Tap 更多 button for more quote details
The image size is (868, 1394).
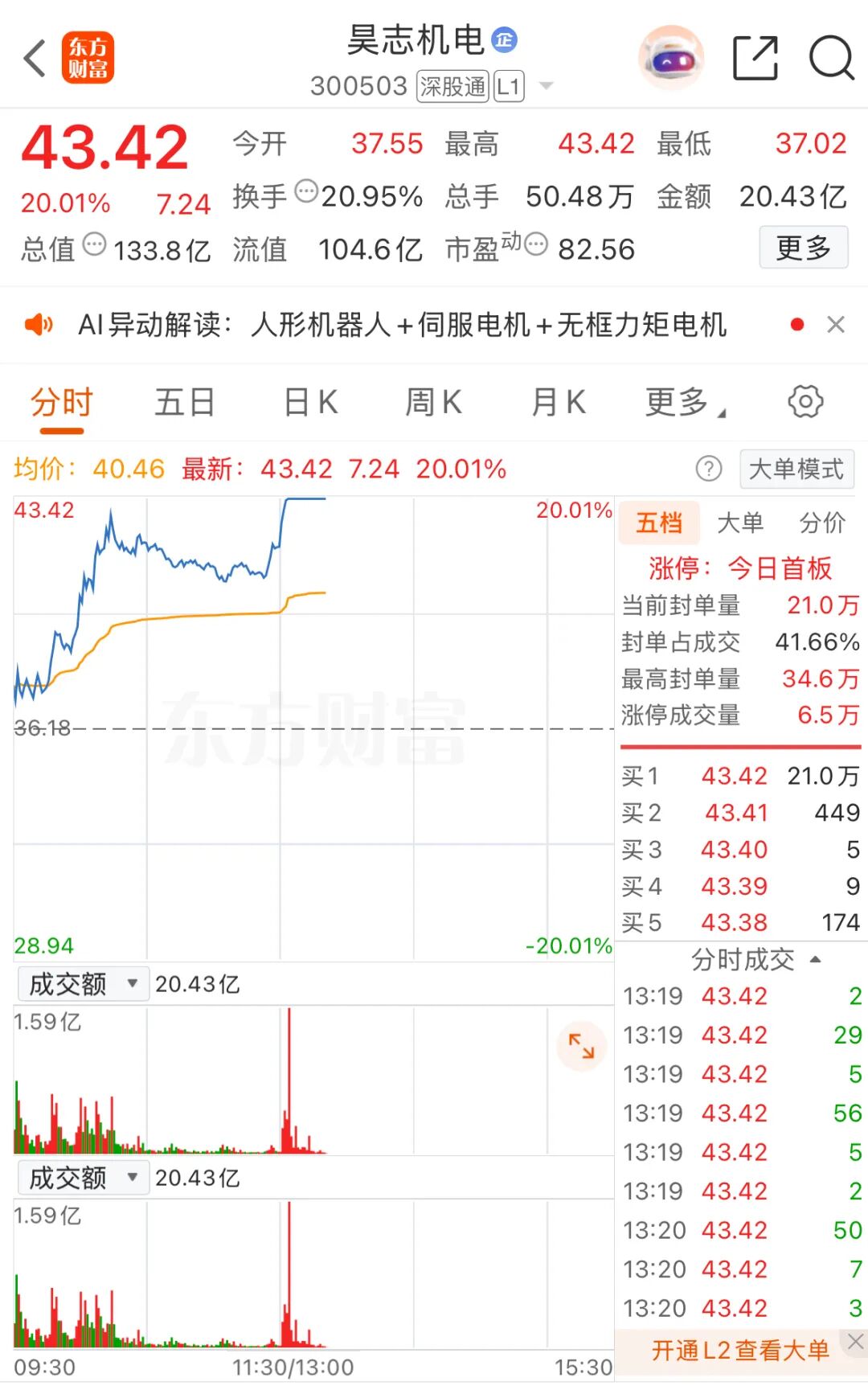pos(803,248)
